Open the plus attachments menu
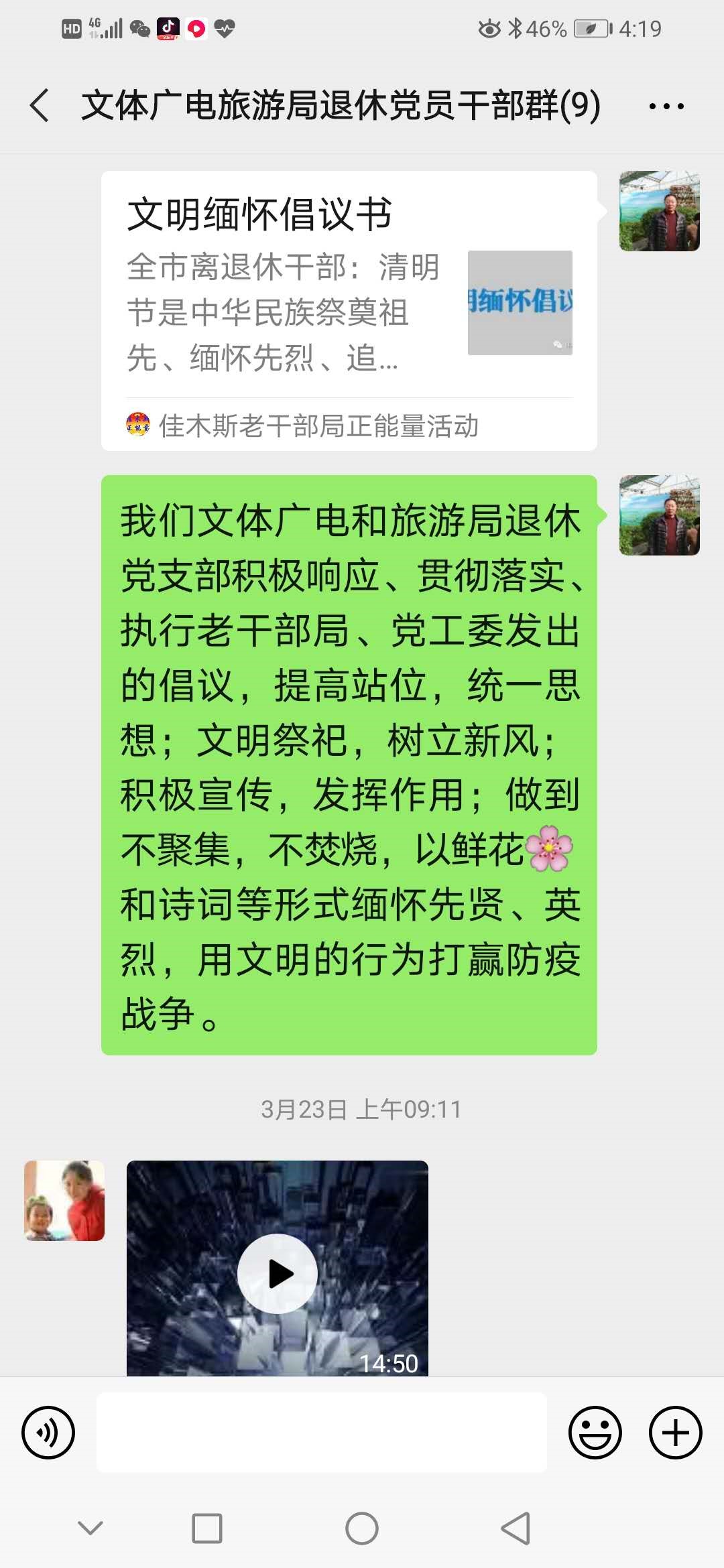The image size is (724, 1568). tap(675, 1433)
